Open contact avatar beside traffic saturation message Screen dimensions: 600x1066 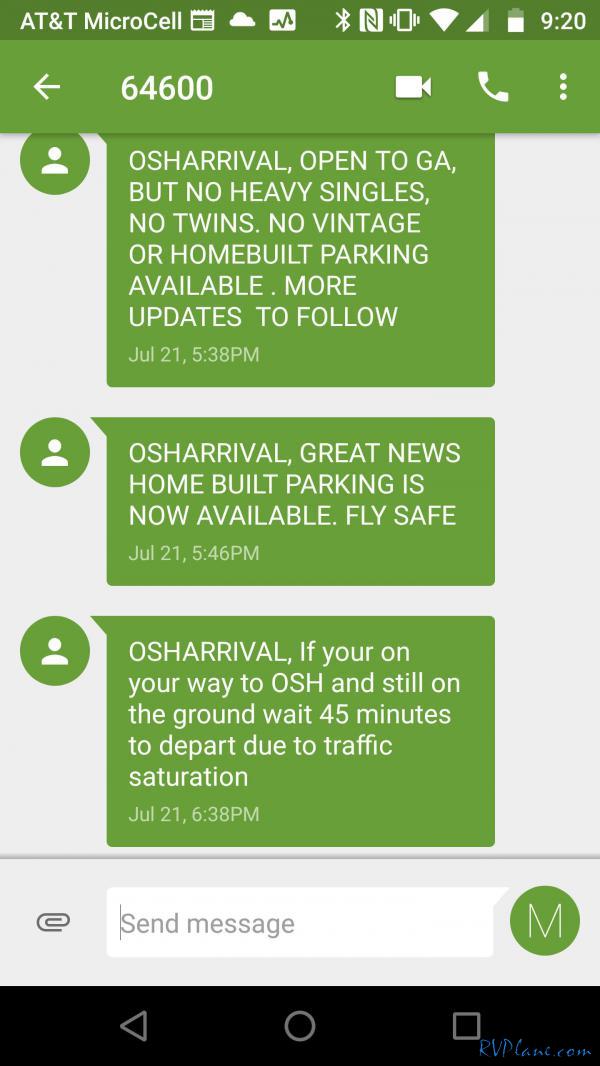point(55,651)
